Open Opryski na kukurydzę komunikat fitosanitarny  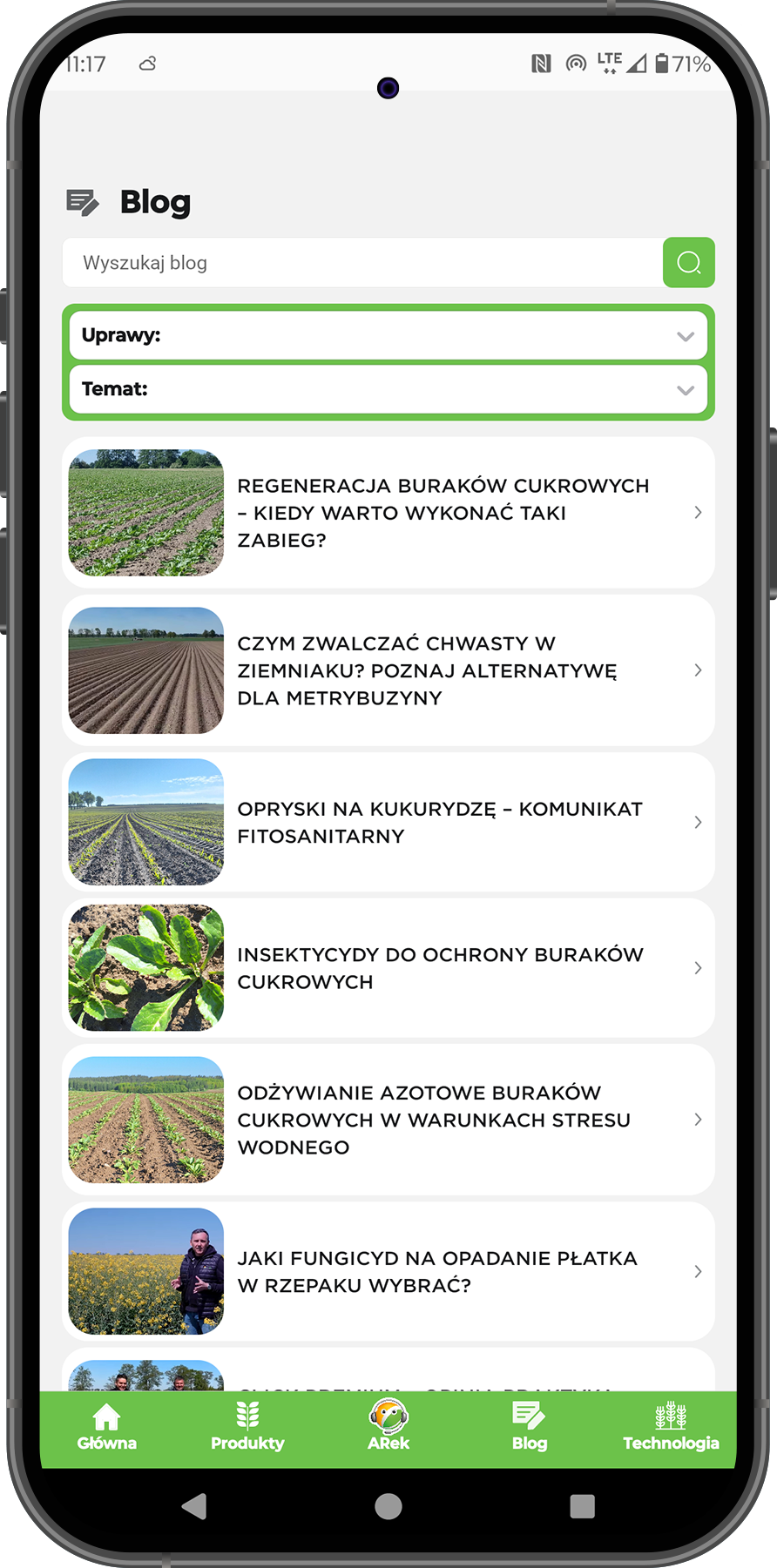coord(388,822)
